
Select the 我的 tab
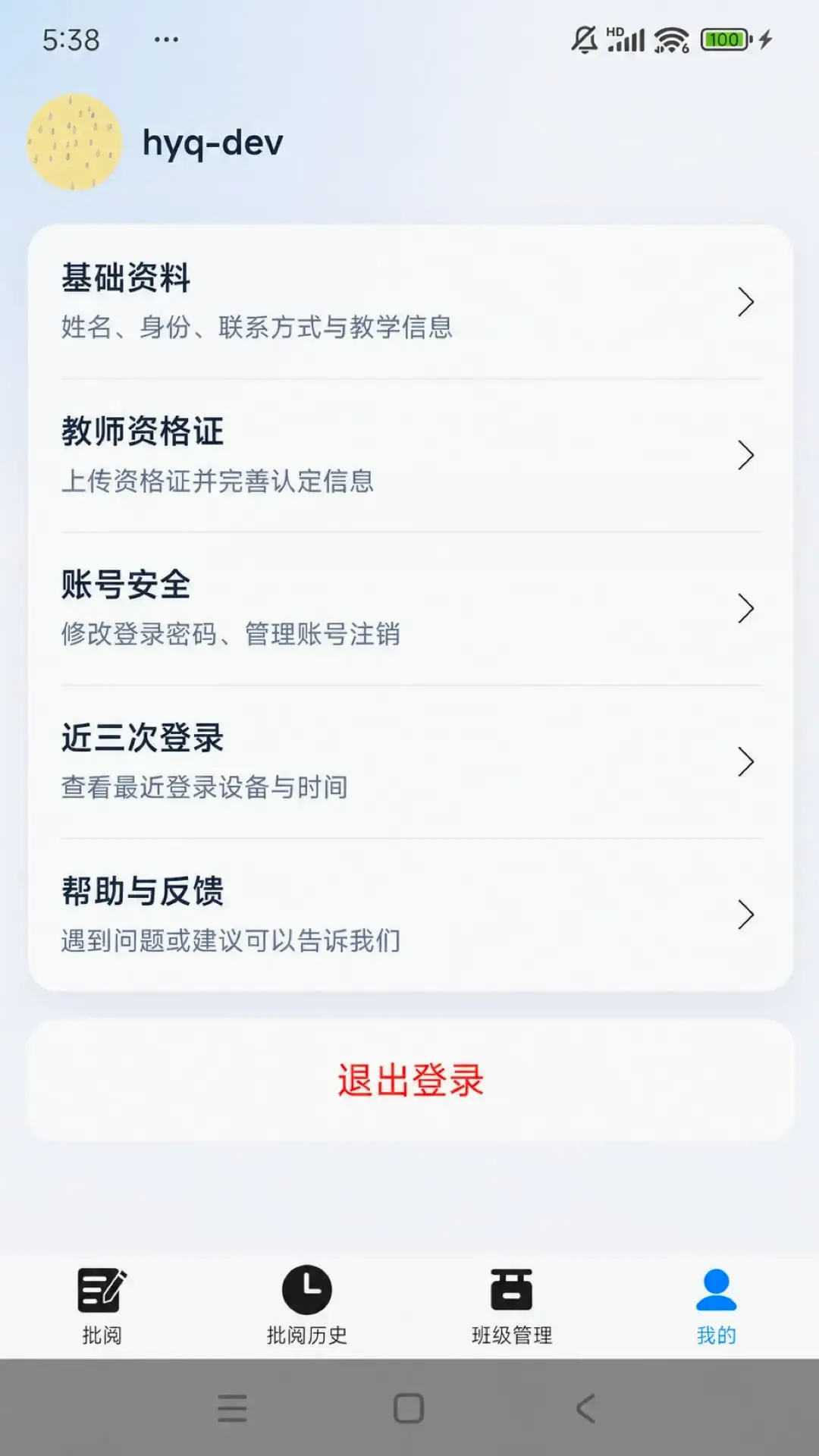coord(717,1306)
